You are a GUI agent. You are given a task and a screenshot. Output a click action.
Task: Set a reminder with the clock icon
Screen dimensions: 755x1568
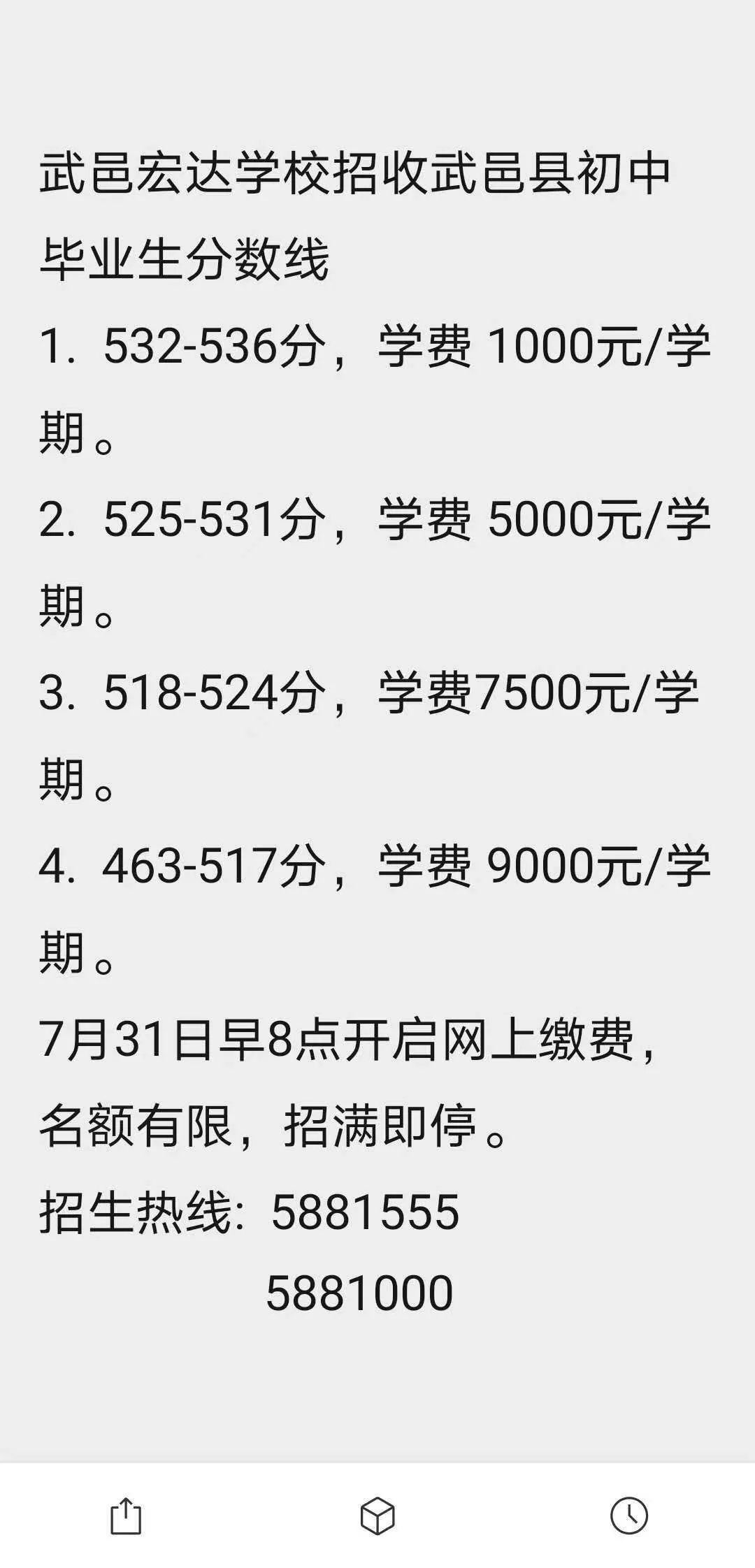(x=628, y=1516)
